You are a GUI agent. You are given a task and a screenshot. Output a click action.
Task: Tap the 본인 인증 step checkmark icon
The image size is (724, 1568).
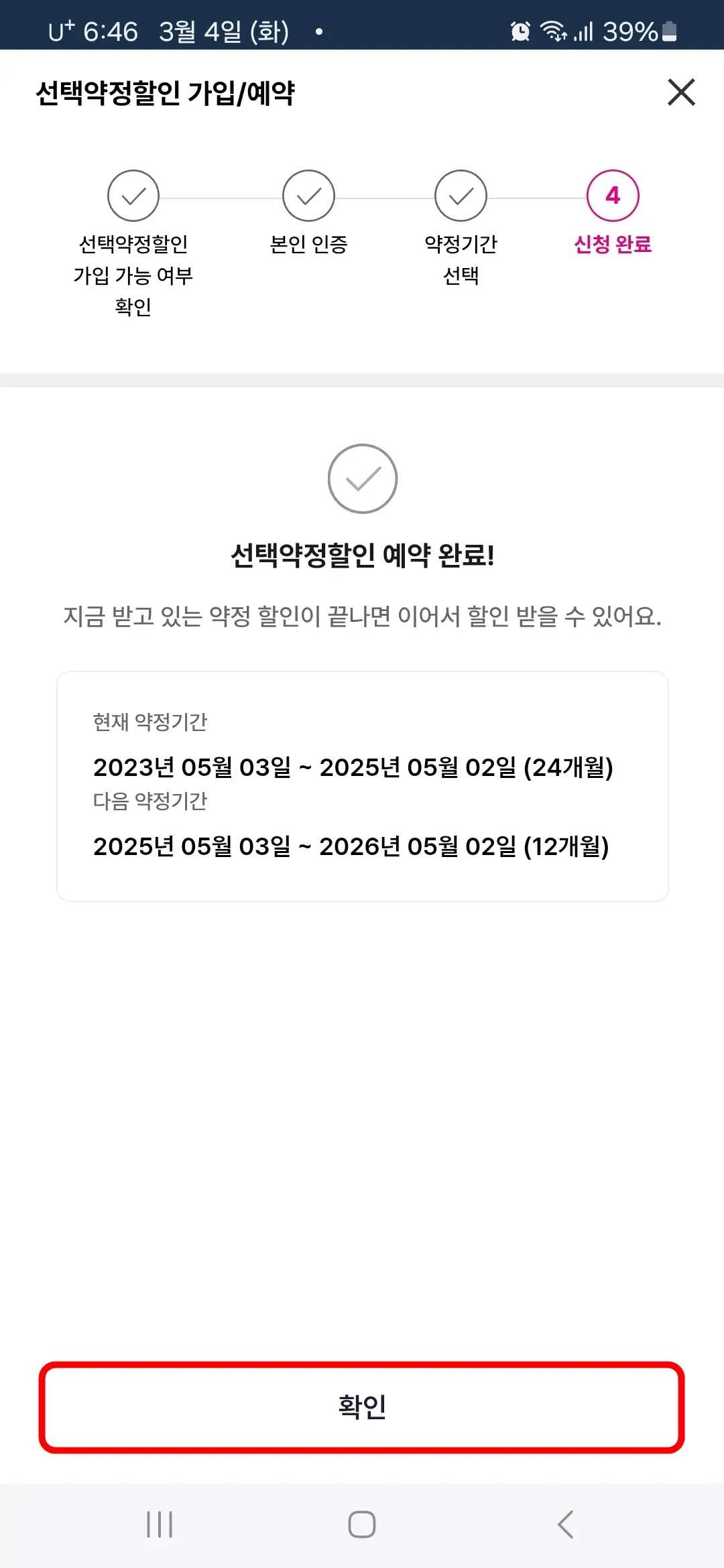pyautogui.click(x=308, y=196)
